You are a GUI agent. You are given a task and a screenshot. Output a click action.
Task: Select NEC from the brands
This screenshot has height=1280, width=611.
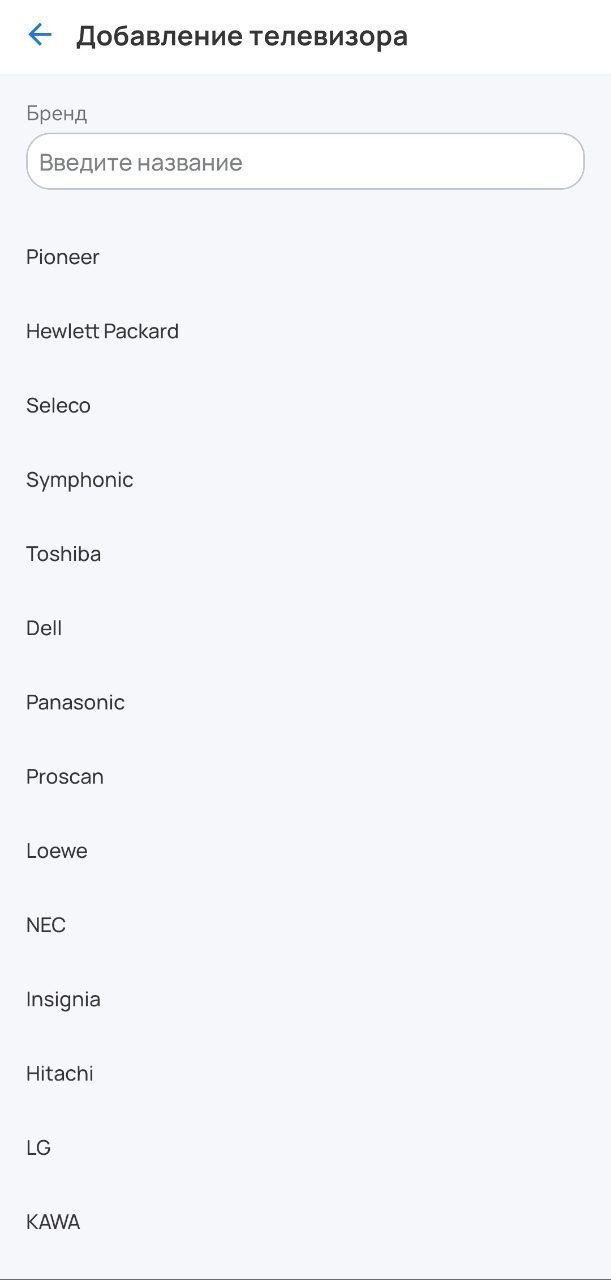click(46, 925)
